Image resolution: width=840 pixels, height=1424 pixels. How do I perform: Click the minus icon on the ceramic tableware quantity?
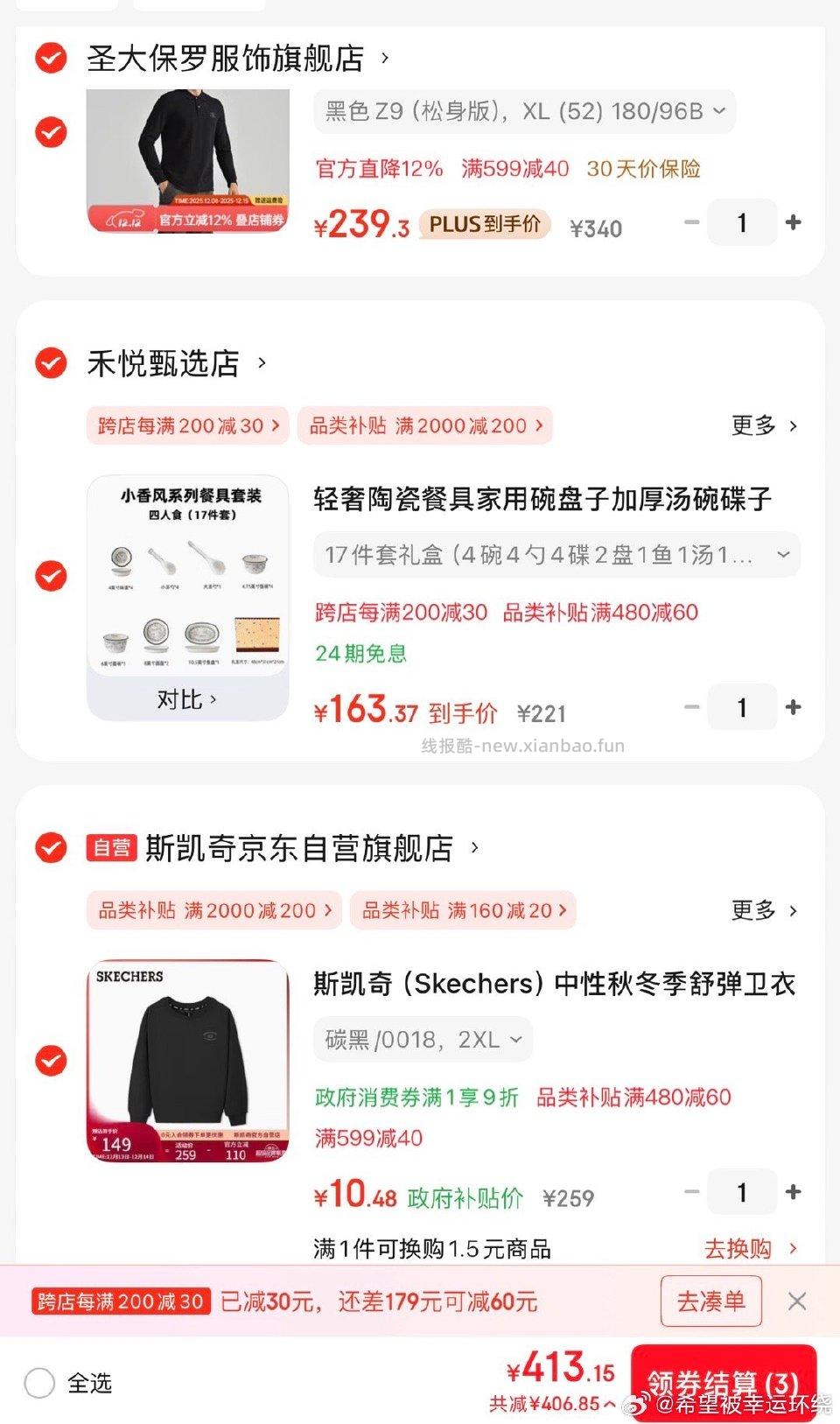pos(692,706)
